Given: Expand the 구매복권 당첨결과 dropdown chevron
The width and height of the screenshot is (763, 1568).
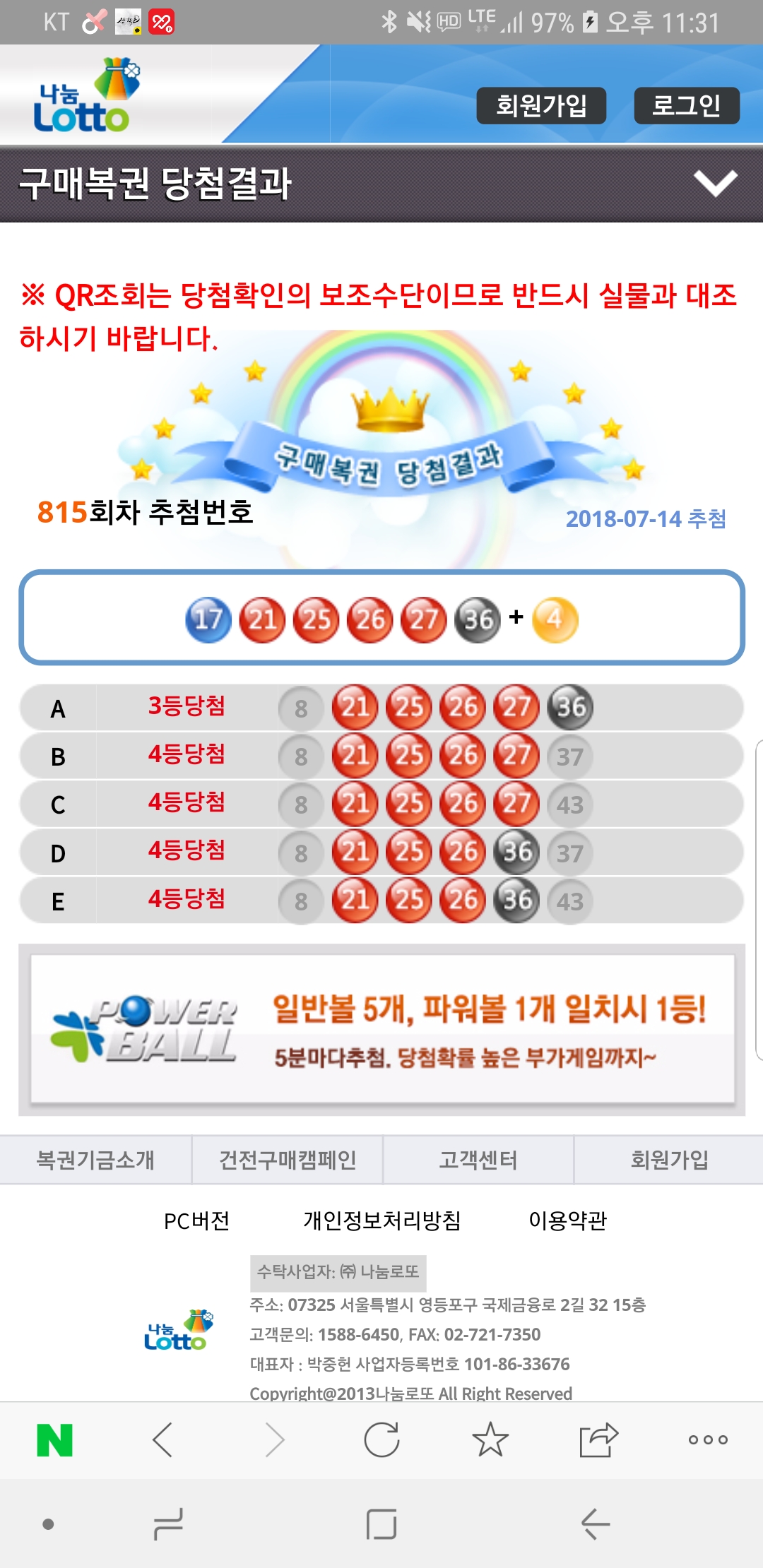Looking at the screenshot, I should (x=715, y=184).
